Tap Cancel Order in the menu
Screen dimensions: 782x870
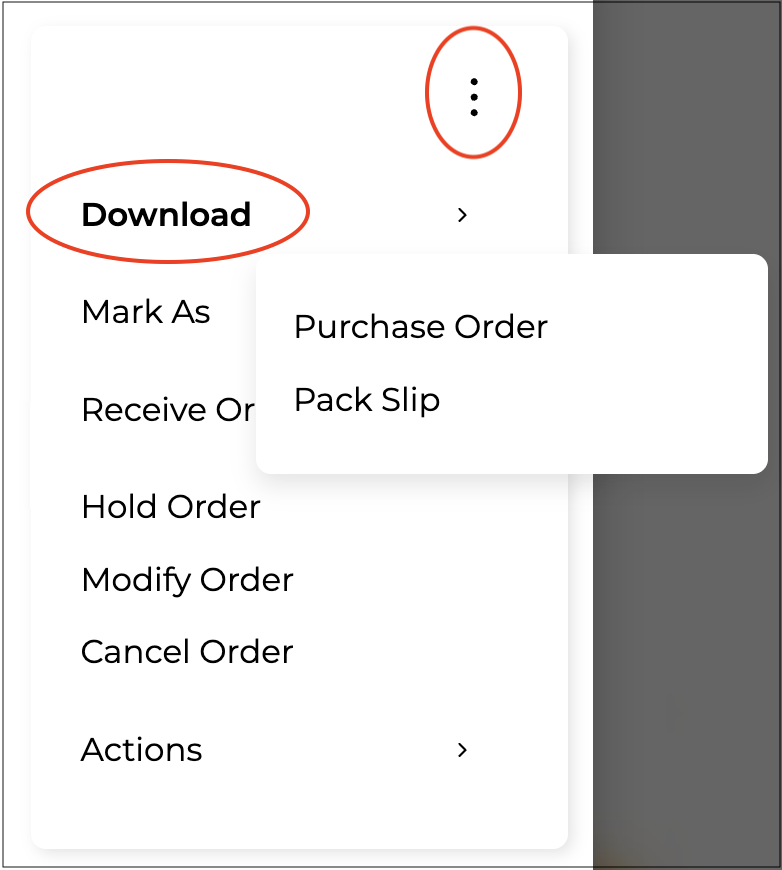pyautogui.click(x=187, y=652)
